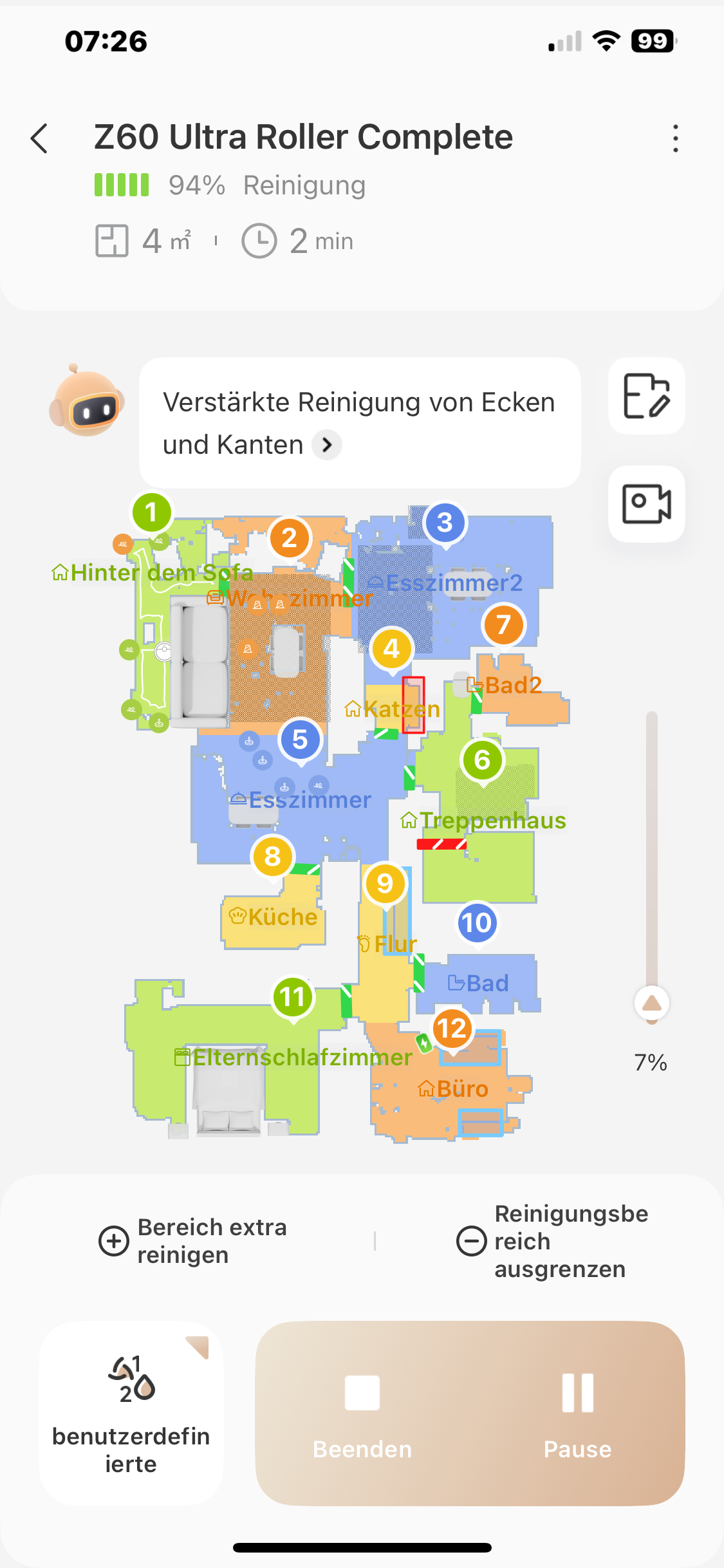Screen dimensions: 724x1568
Task: Open benutzerdefinierte cleaning mode settings
Action: [131, 1413]
